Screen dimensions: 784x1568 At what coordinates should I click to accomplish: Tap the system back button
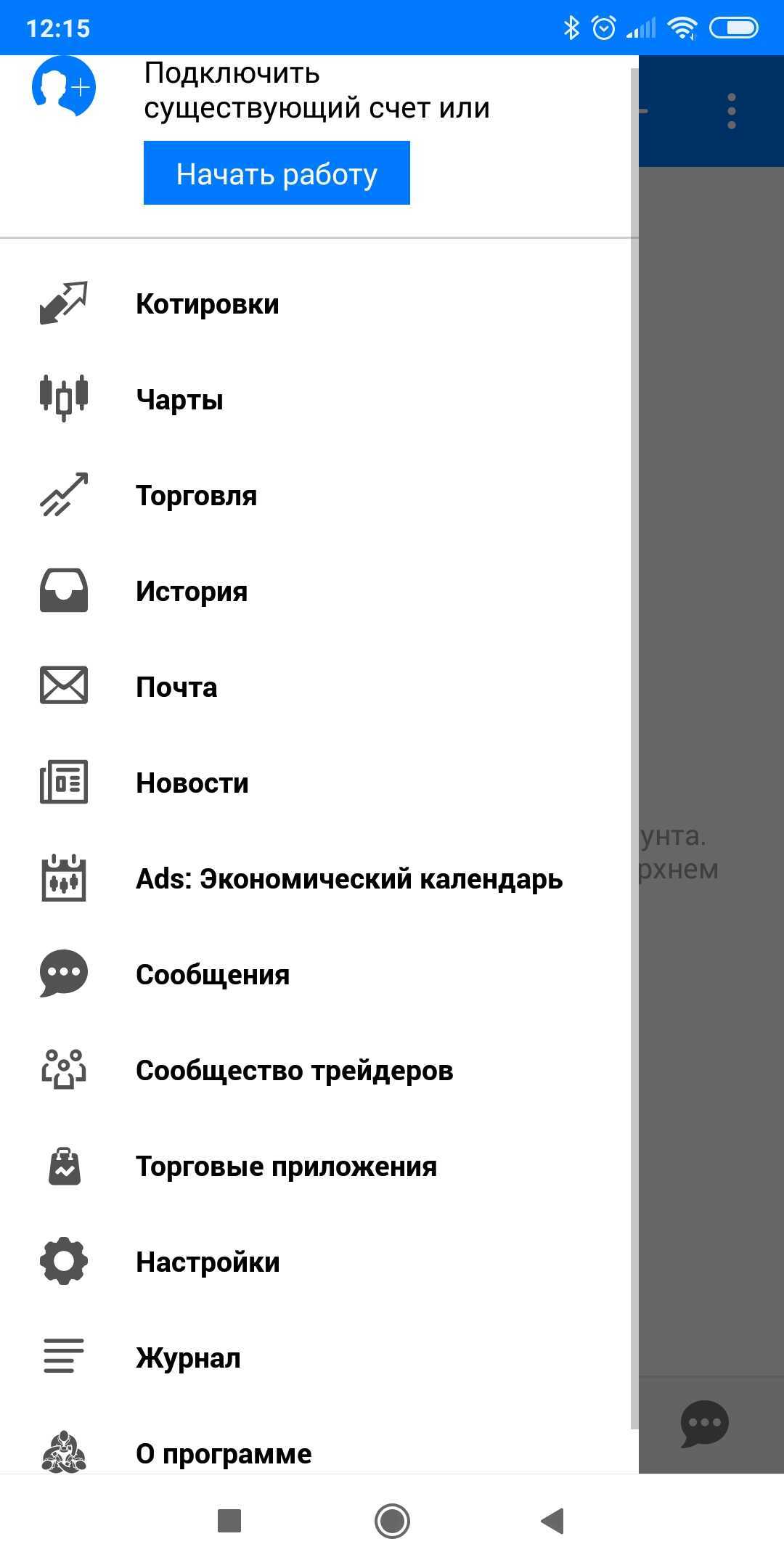click(553, 1520)
